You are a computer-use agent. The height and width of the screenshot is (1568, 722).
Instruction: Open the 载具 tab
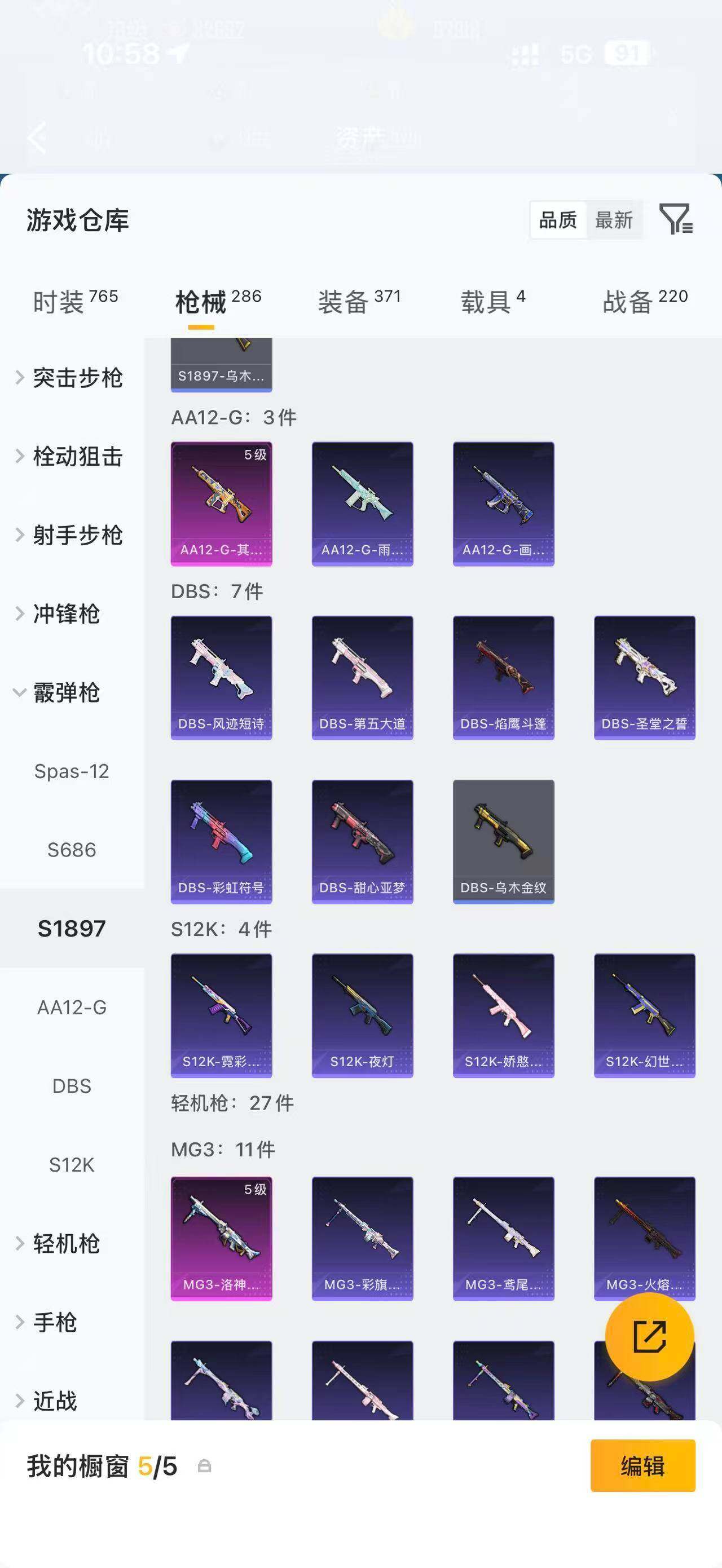pos(492,301)
